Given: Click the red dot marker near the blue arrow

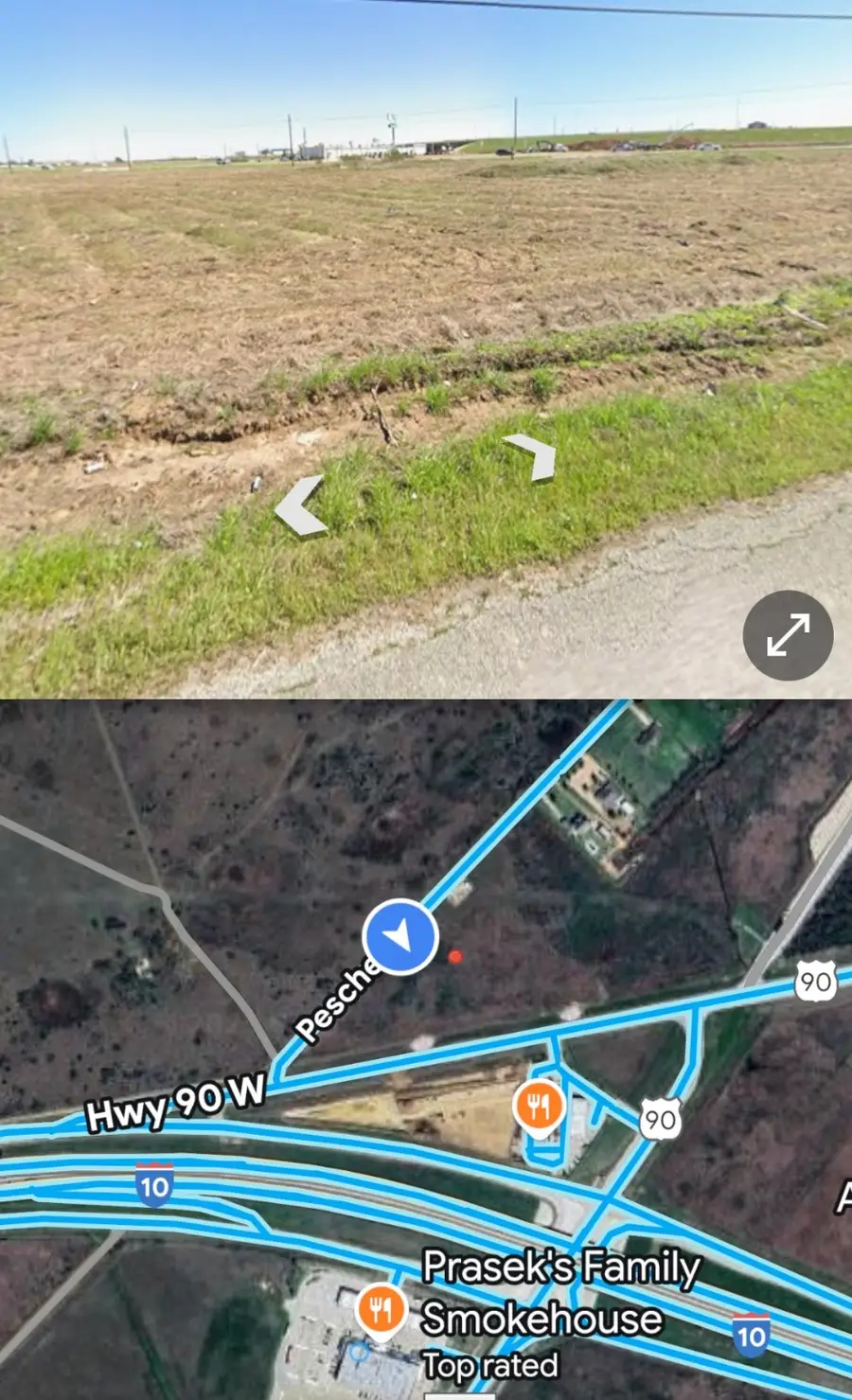Looking at the screenshot, I should pyautogui.click(x=454, y=957).
